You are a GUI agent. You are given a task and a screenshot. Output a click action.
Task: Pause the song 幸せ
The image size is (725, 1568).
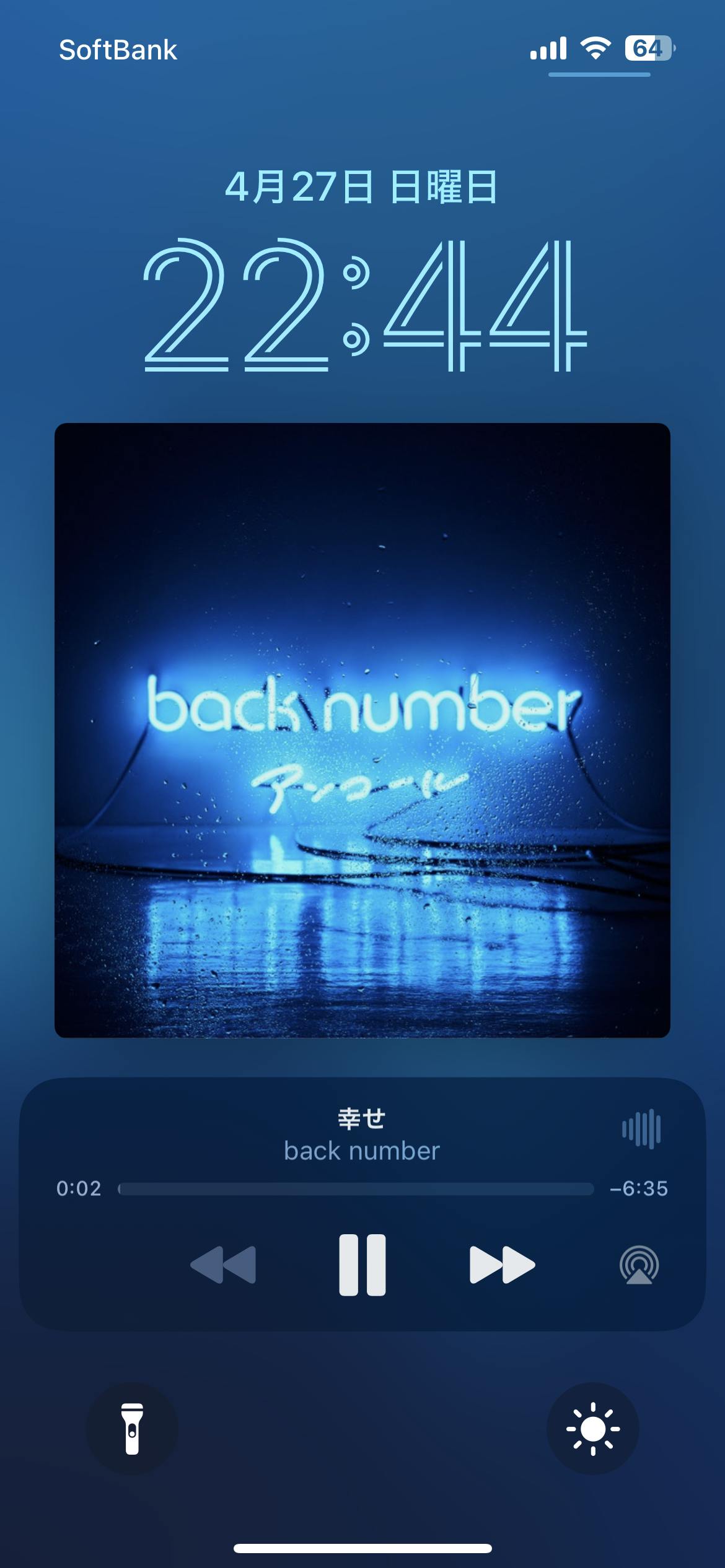pos(362,1265)
